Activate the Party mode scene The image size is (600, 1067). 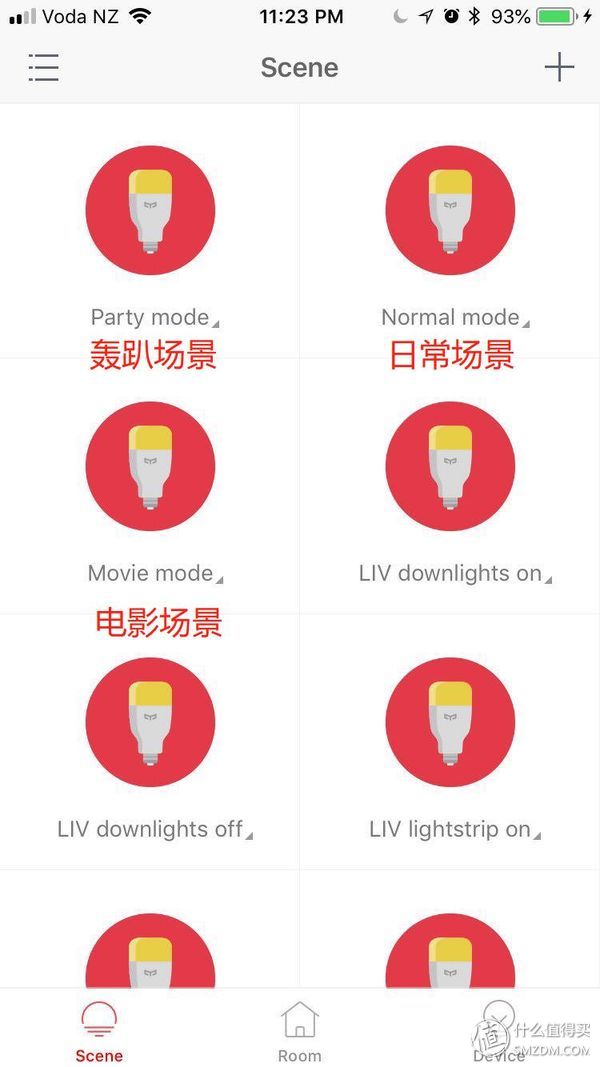tap(150, 210)
